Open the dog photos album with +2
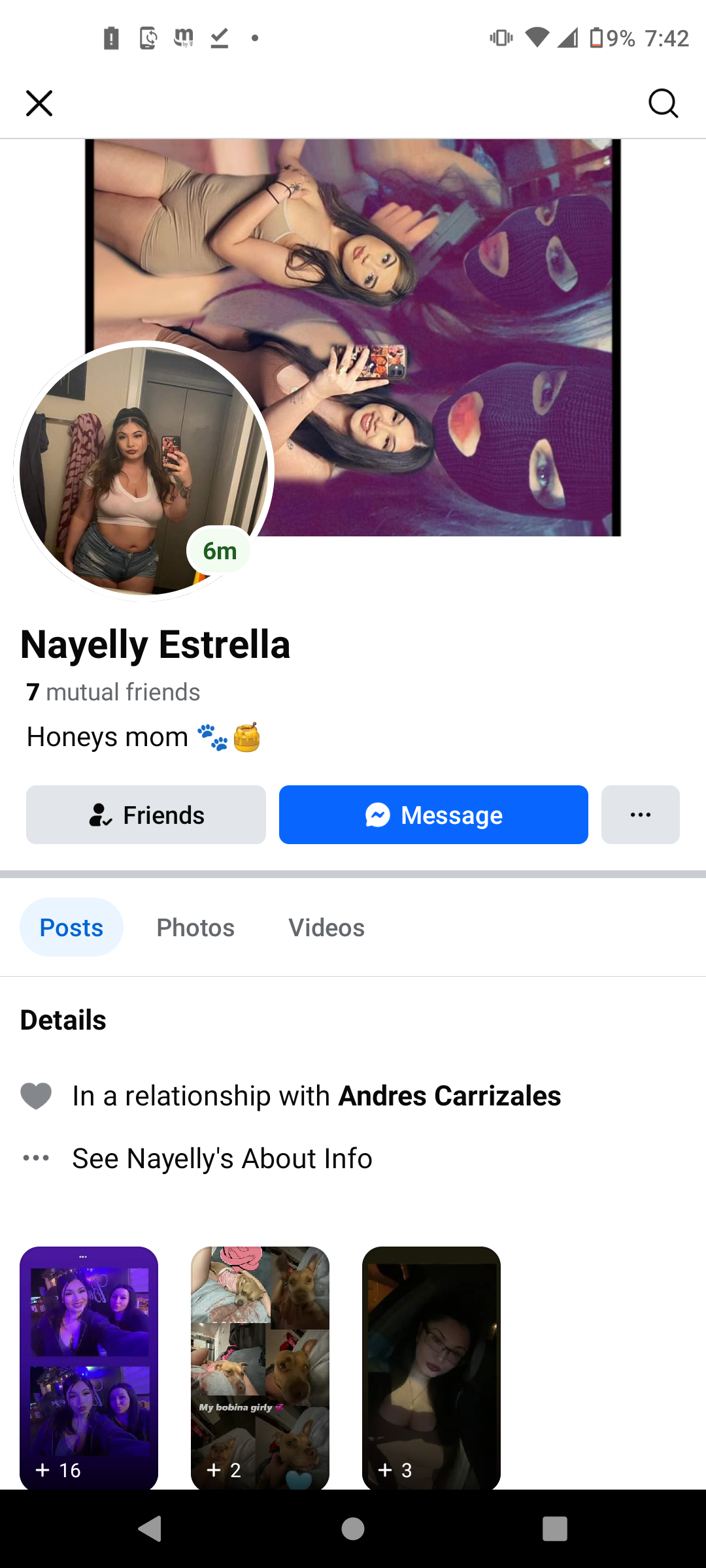Screen dimensions: 706x1568 click(x=260, y=1368)
